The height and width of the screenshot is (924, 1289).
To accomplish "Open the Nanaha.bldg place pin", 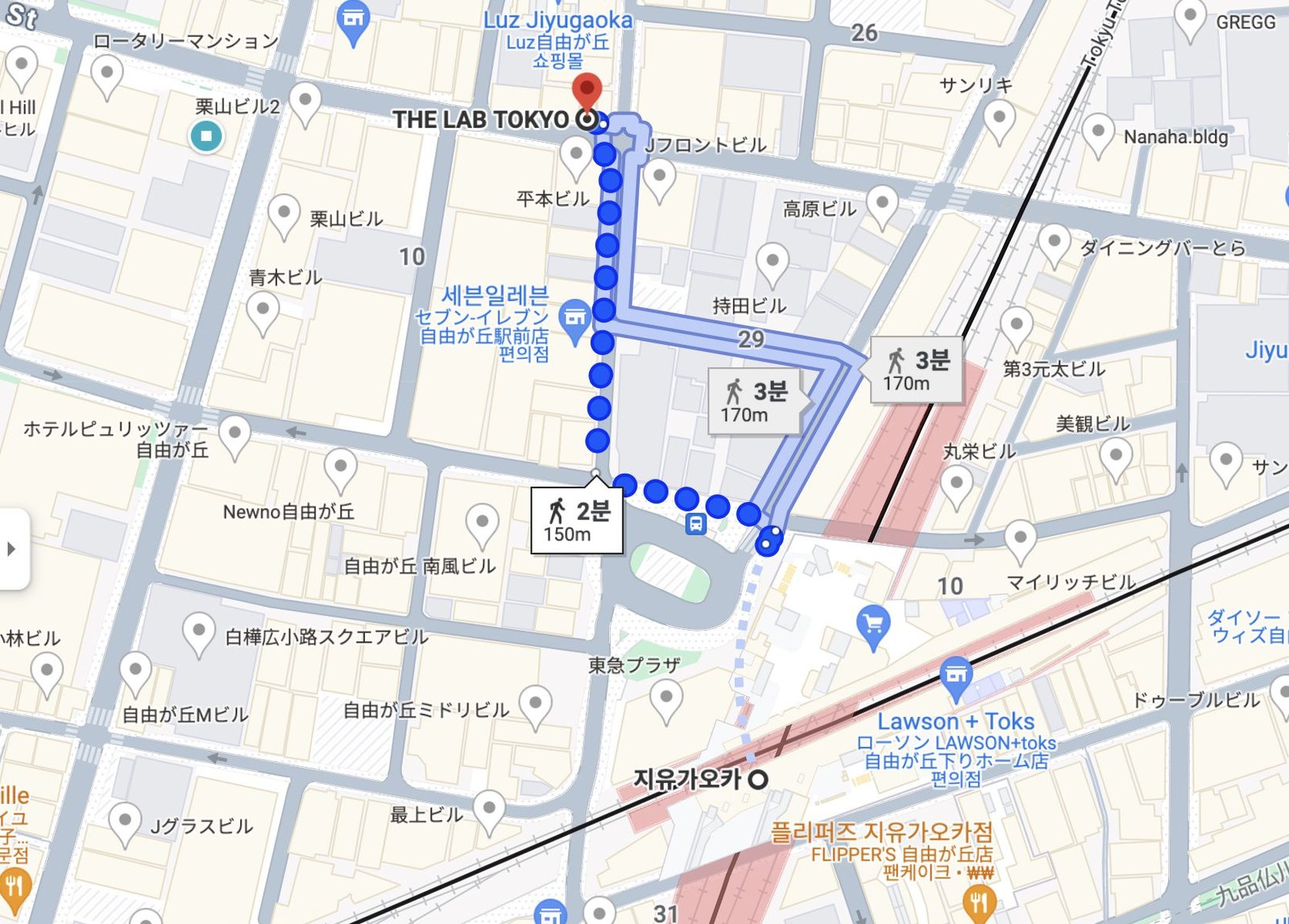I will click(1097, 132).
